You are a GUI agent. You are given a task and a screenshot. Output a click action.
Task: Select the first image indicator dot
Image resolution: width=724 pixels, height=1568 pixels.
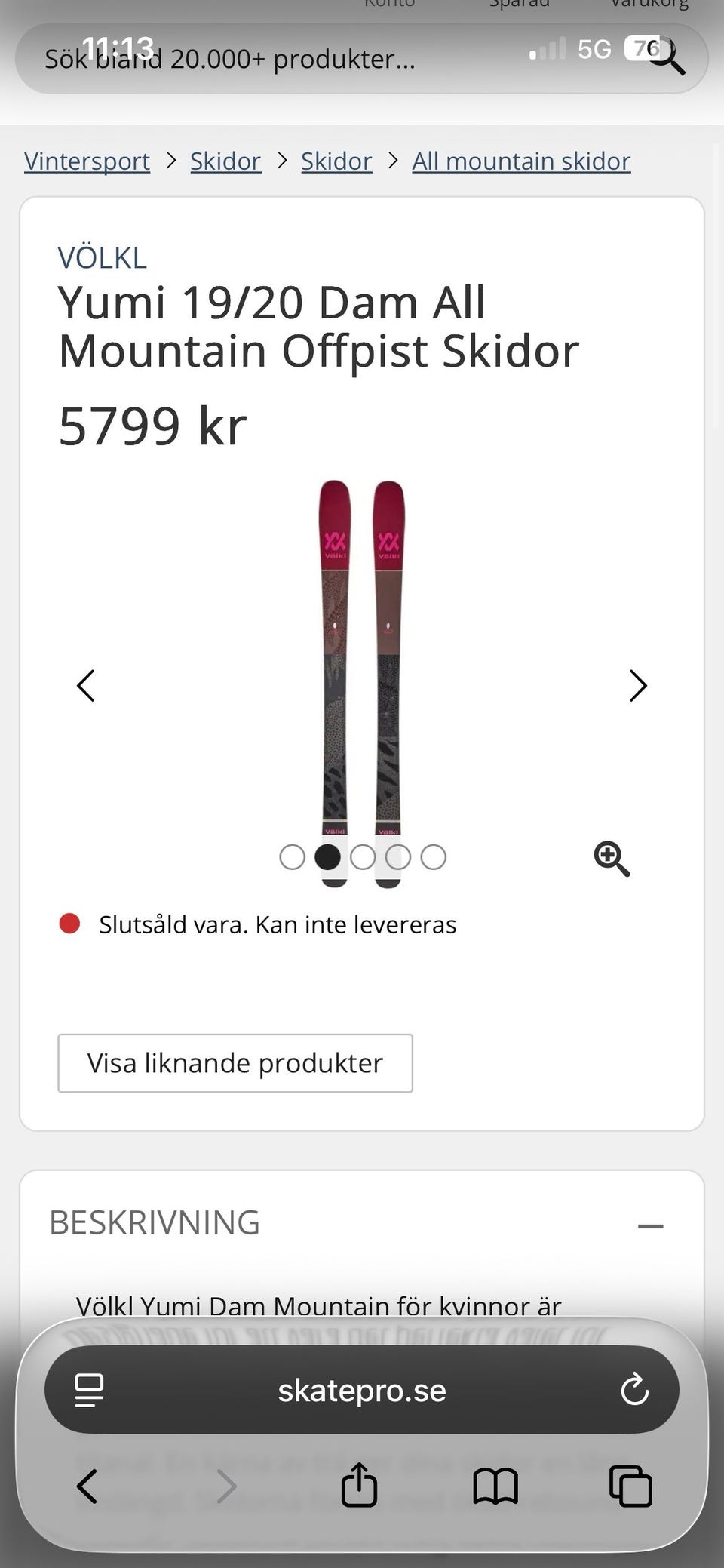(292, 857)
